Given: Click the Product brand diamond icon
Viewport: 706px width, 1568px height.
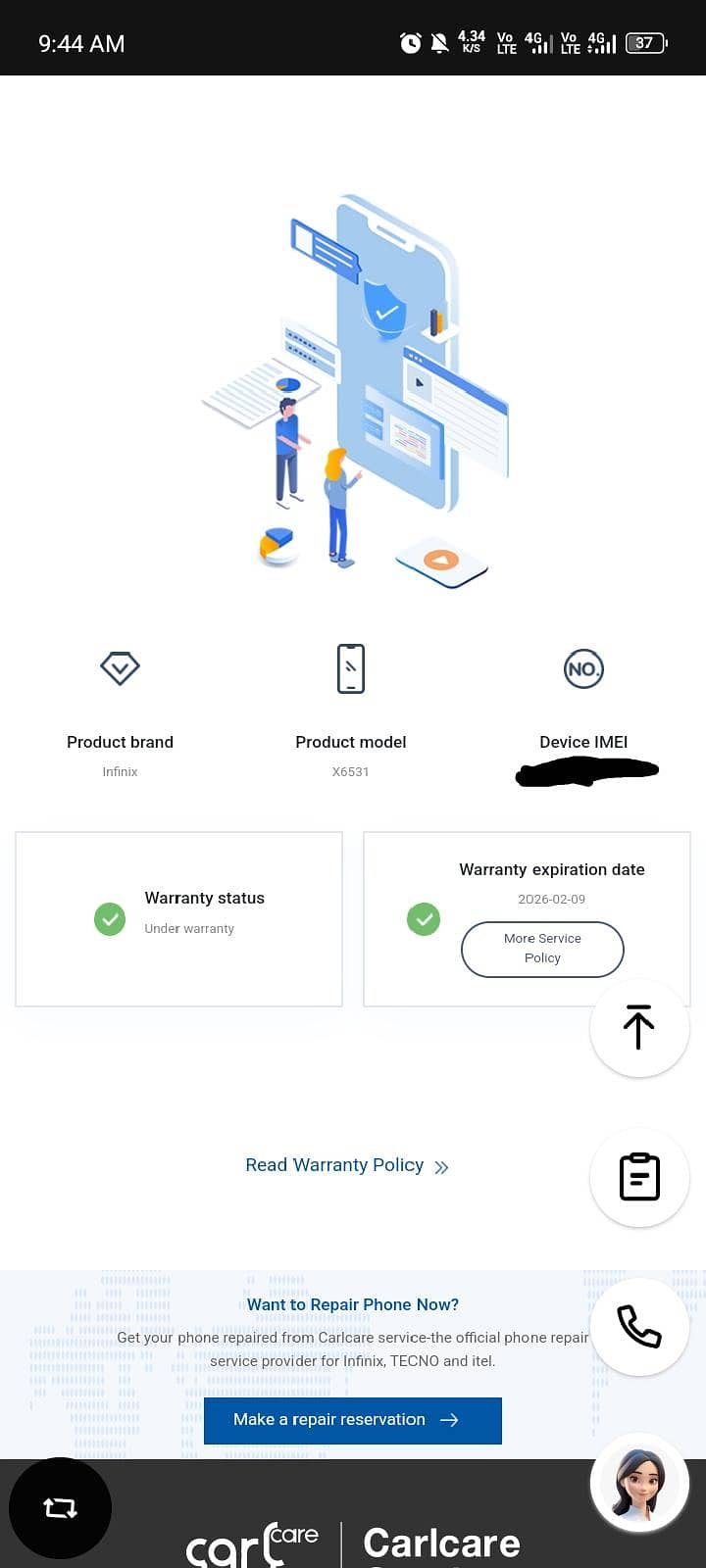Looking at the screenshot, I should [x=120, y=668].
